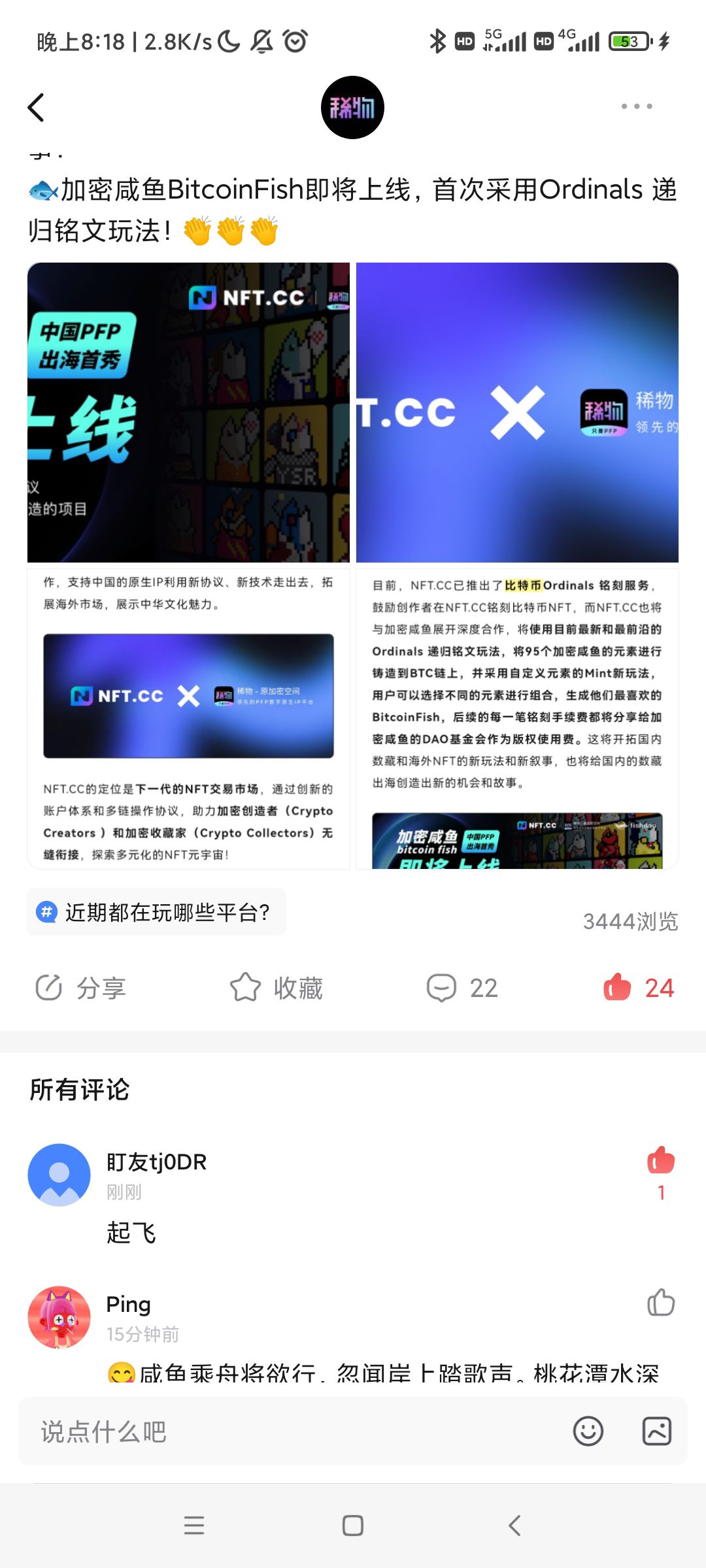Go back using the top-left arrow
This screenshot has height=1568, width=706.
pos(37,108)
